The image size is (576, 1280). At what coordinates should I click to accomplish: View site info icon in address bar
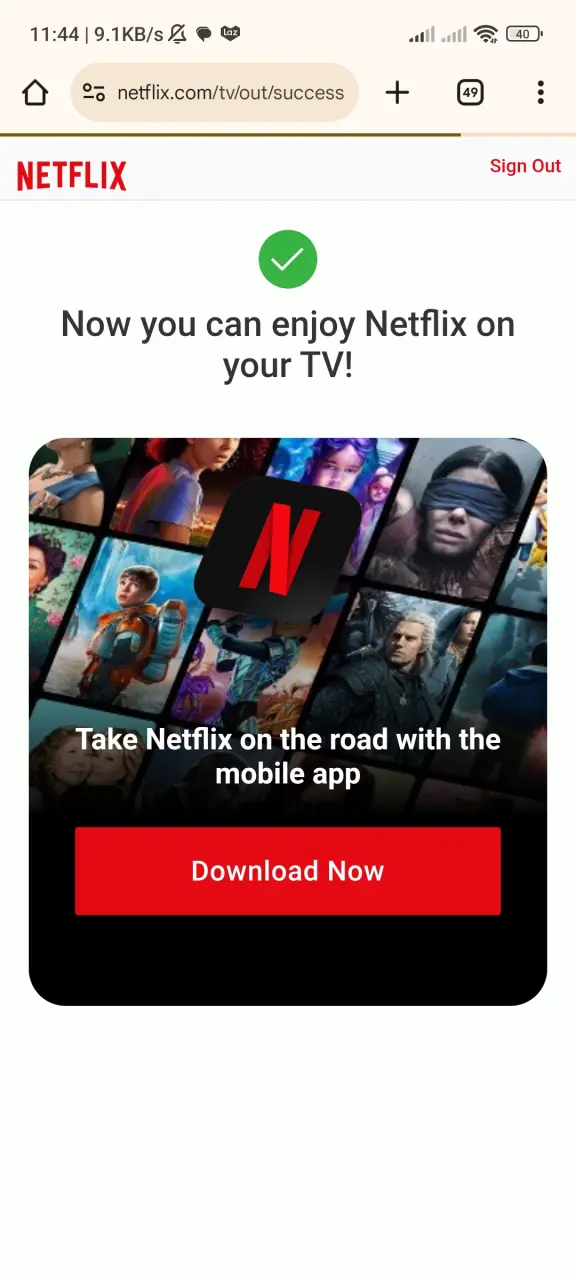tap(94, 93)
